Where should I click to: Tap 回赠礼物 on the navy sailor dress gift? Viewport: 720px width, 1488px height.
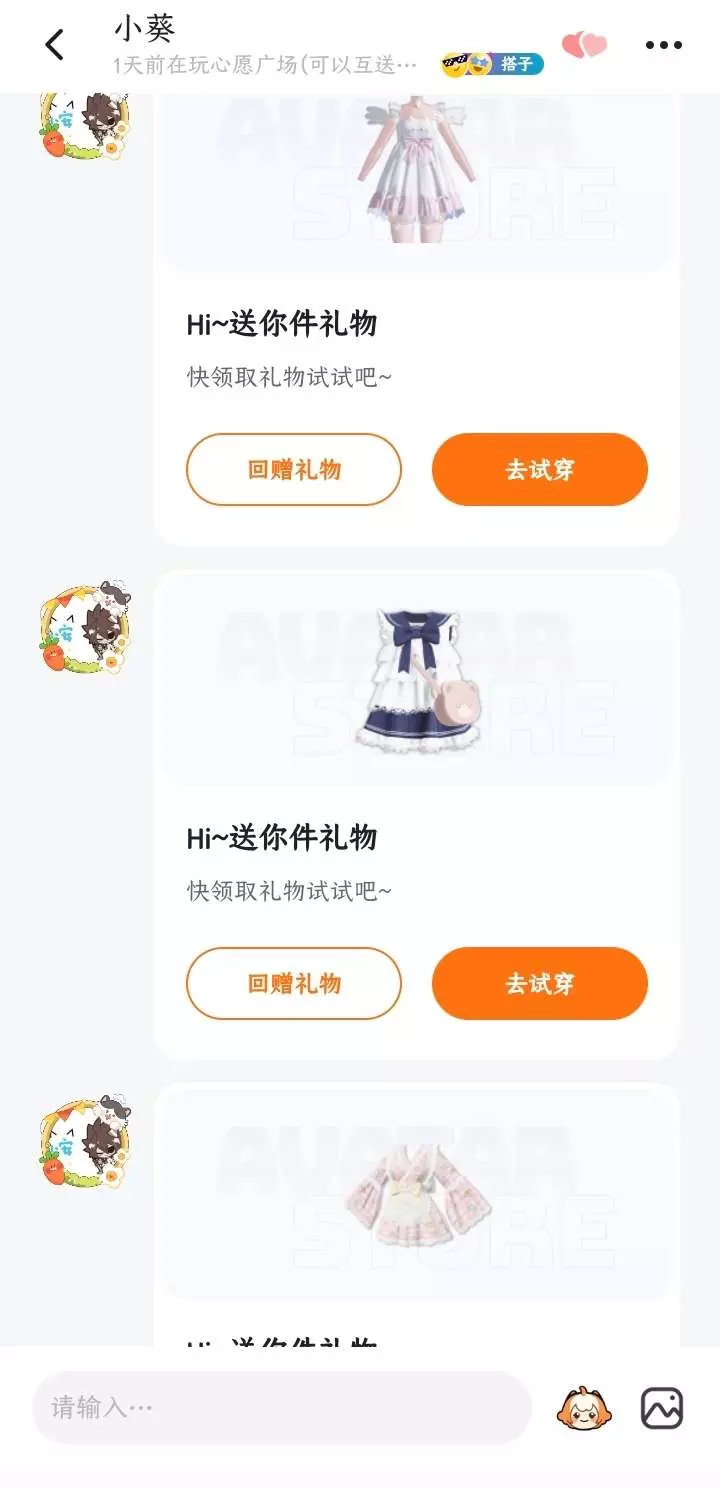(x=294, y=983)
